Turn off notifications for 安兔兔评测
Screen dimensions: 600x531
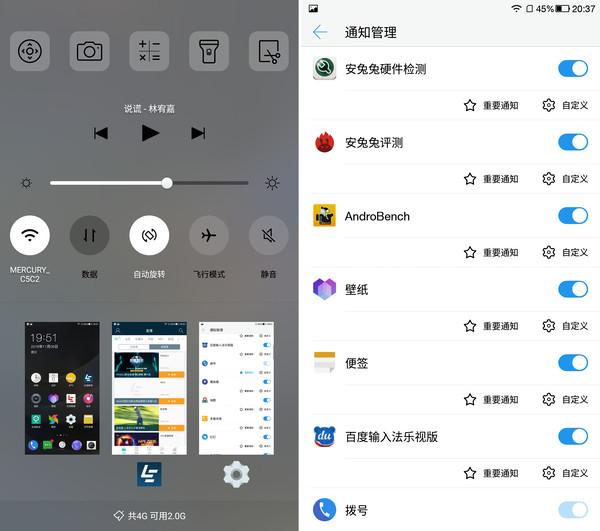(x=573, y=142)
